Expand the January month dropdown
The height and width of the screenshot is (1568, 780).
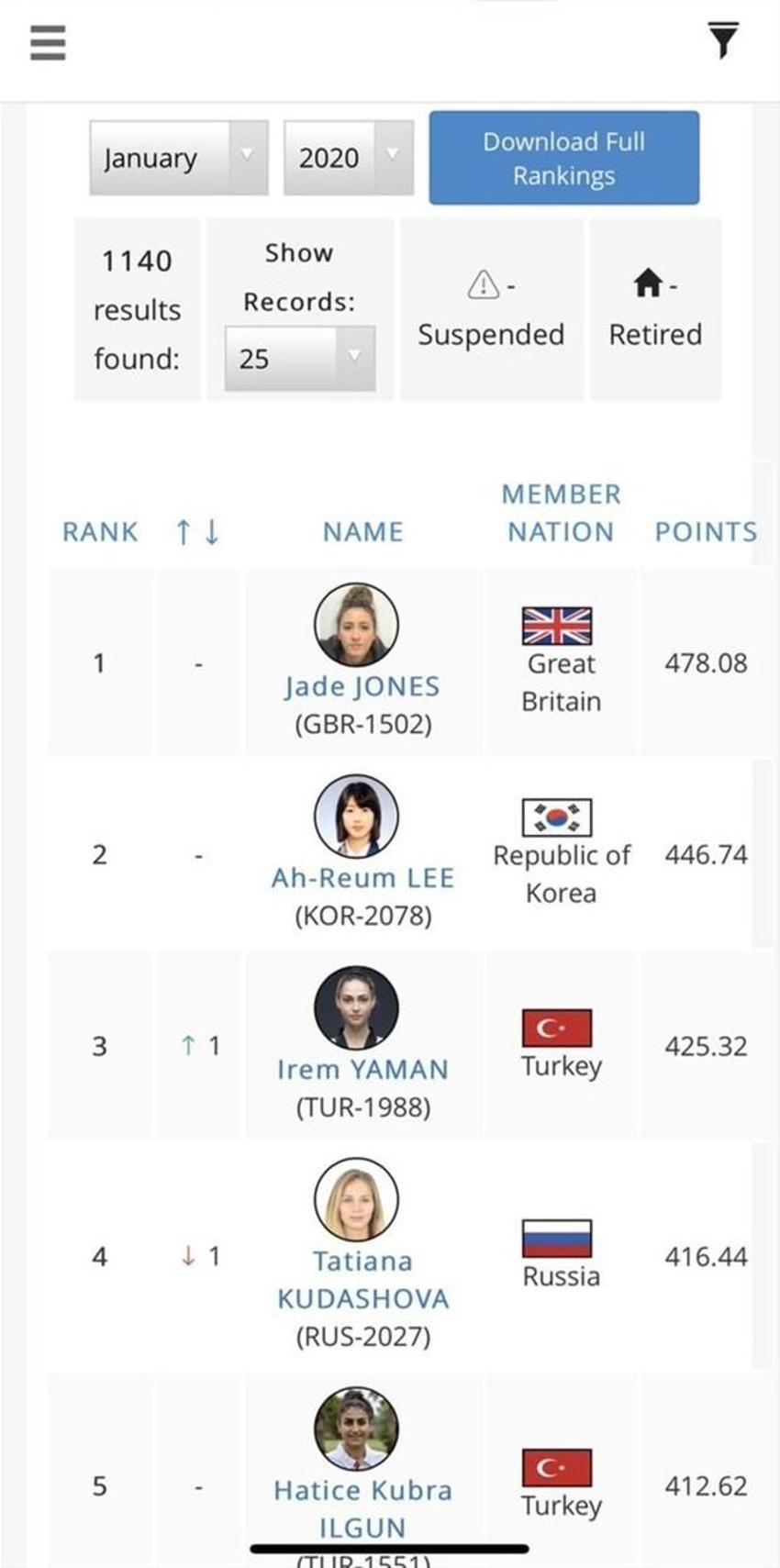[x=179, y=158]
